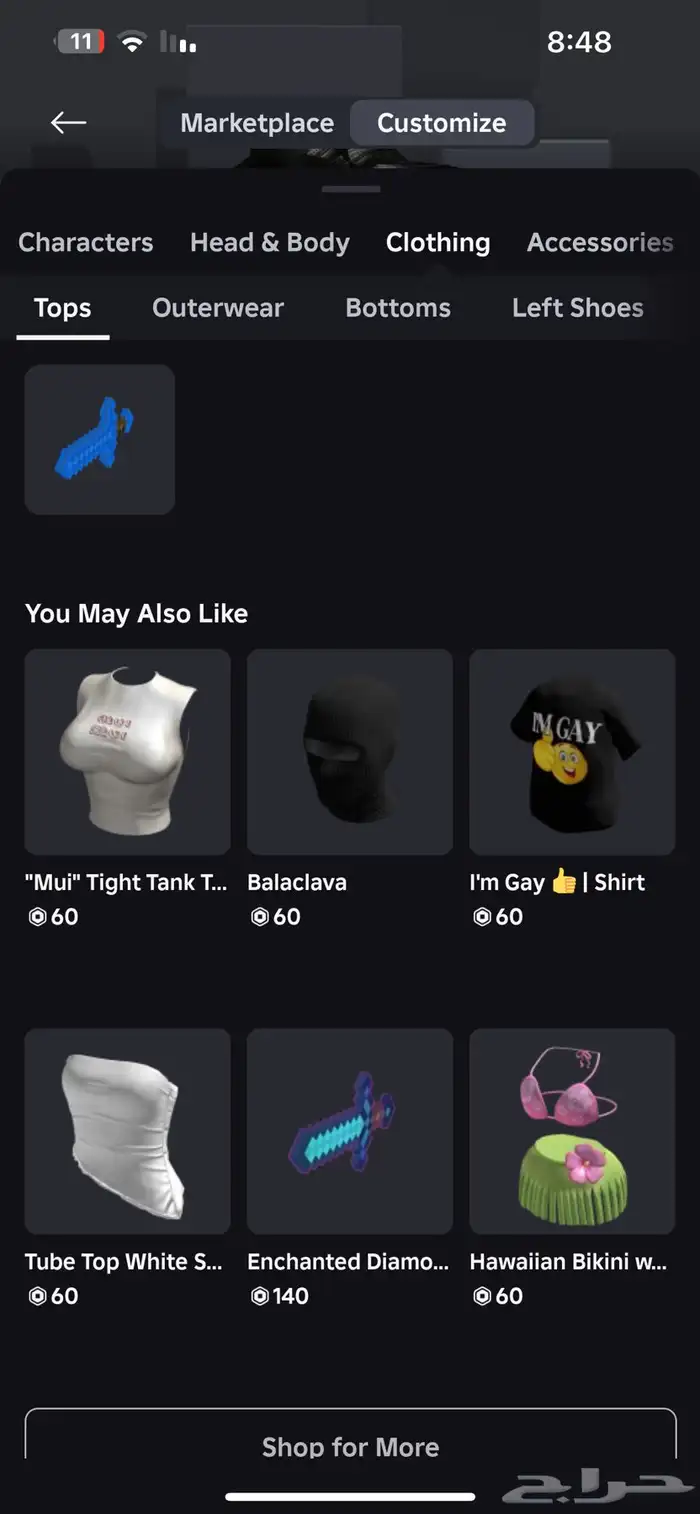Open the Accessories category

click(600, 242)
